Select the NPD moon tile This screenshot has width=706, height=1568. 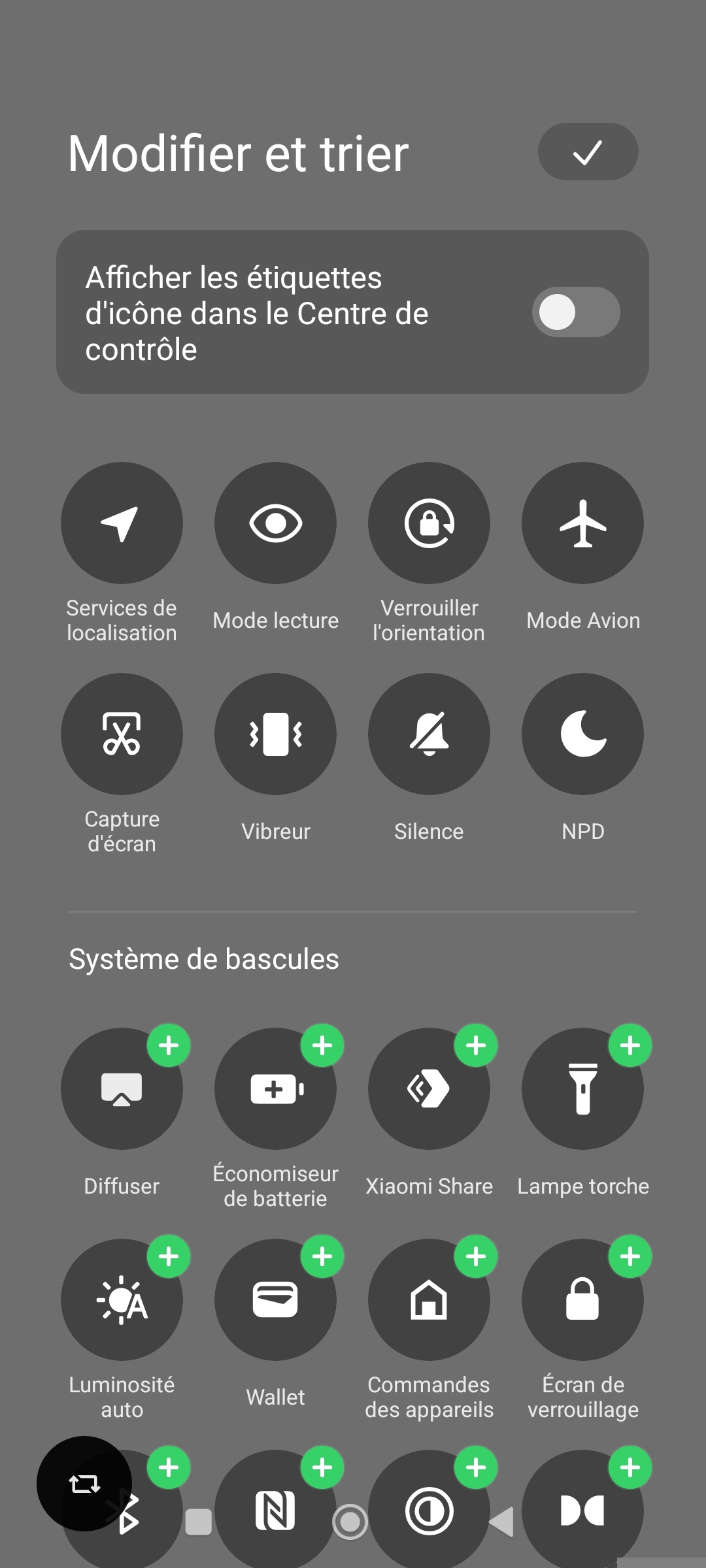pos(582,734)
